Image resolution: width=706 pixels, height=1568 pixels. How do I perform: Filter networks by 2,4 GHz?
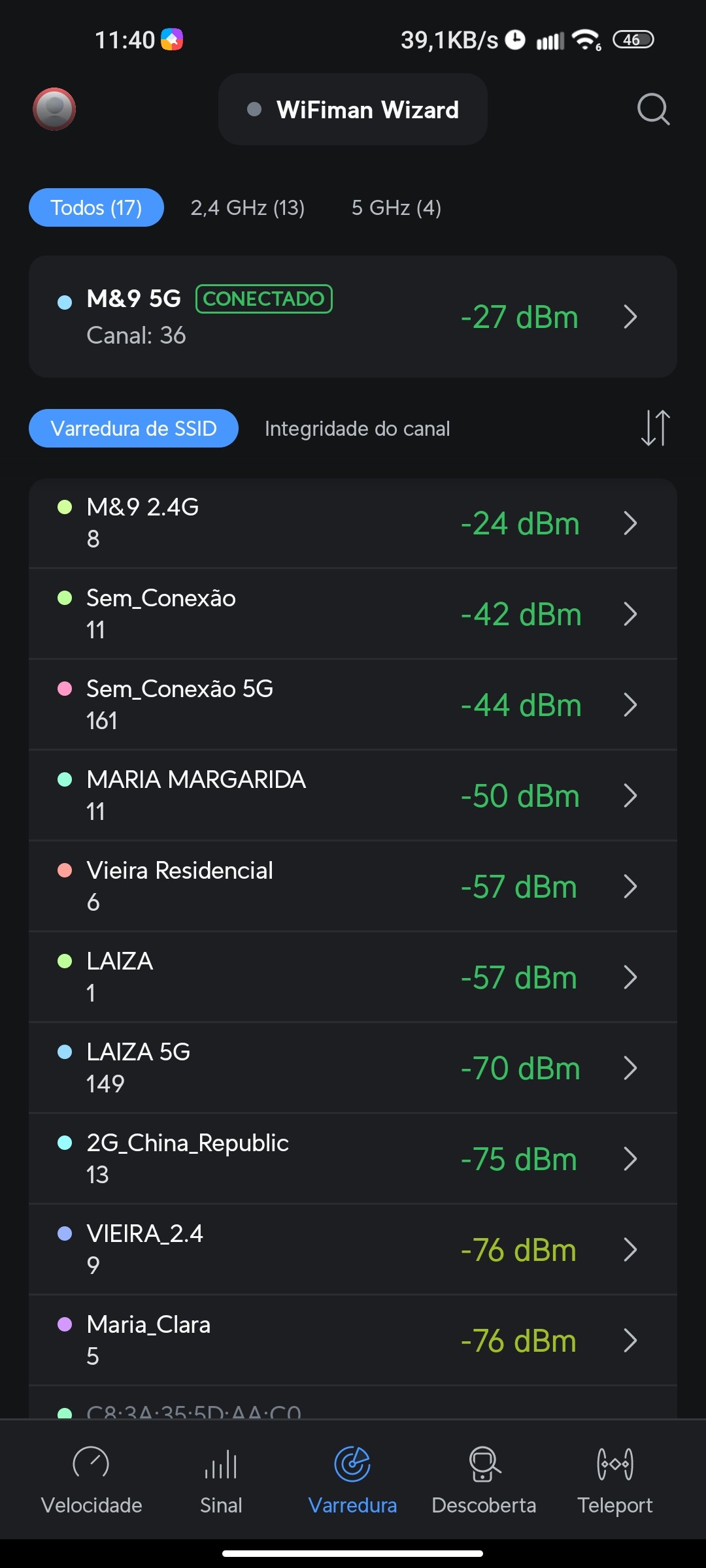pyautogui.click(x=247, y=208)
